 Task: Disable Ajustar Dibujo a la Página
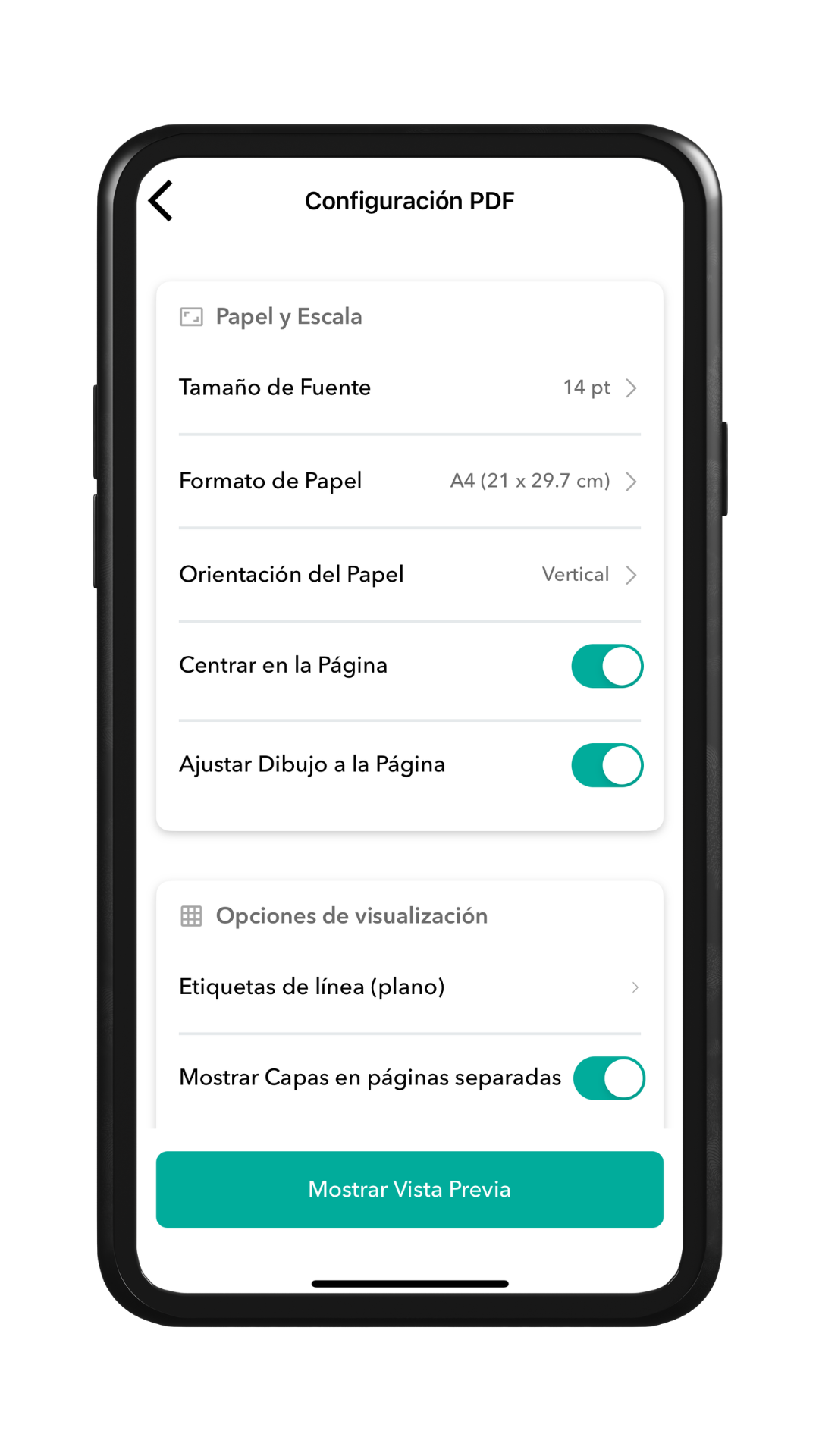click(x=607, y=764)
